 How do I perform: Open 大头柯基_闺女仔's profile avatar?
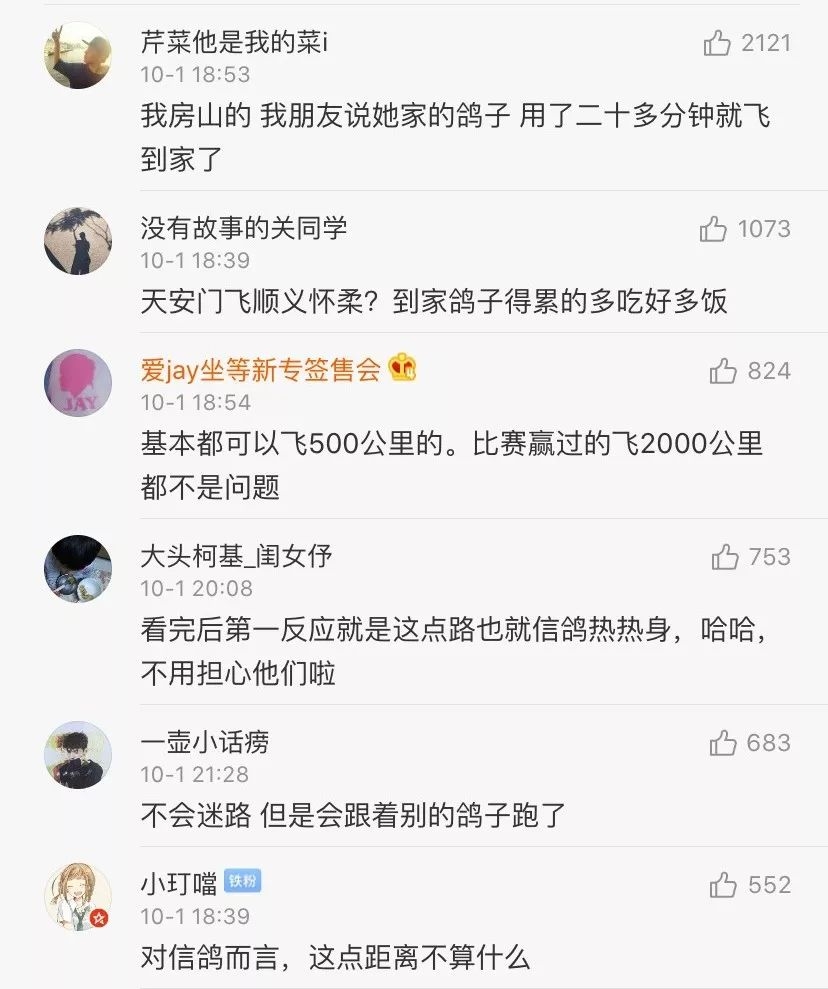point(78,569)
